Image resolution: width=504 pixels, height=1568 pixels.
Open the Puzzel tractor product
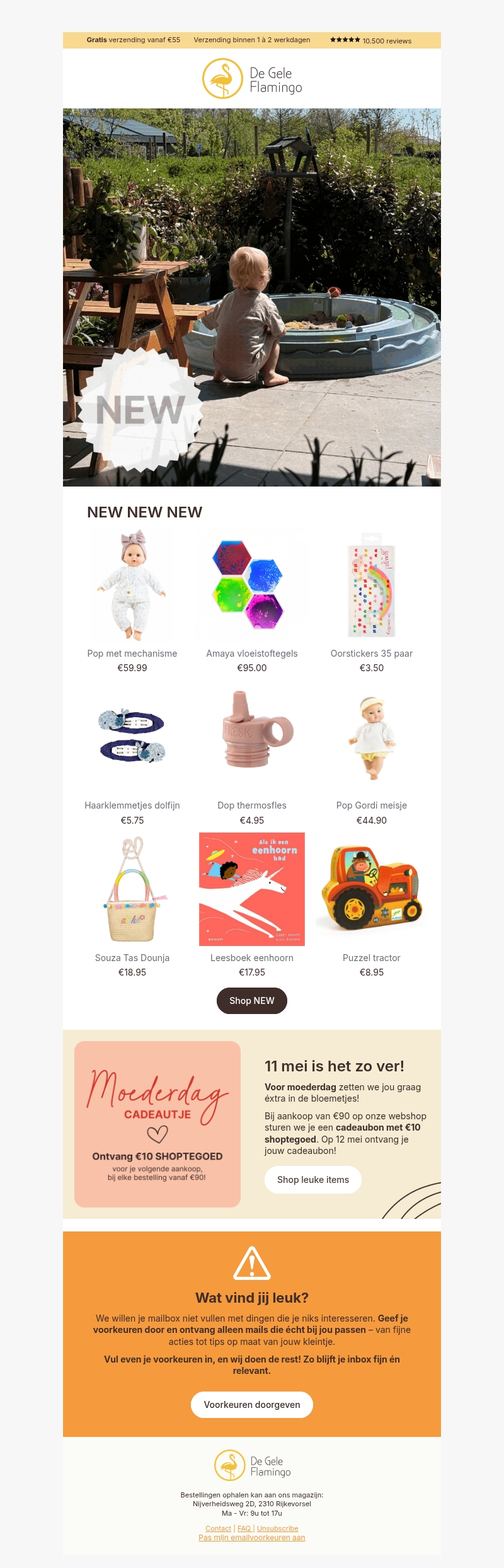(372, 889)
